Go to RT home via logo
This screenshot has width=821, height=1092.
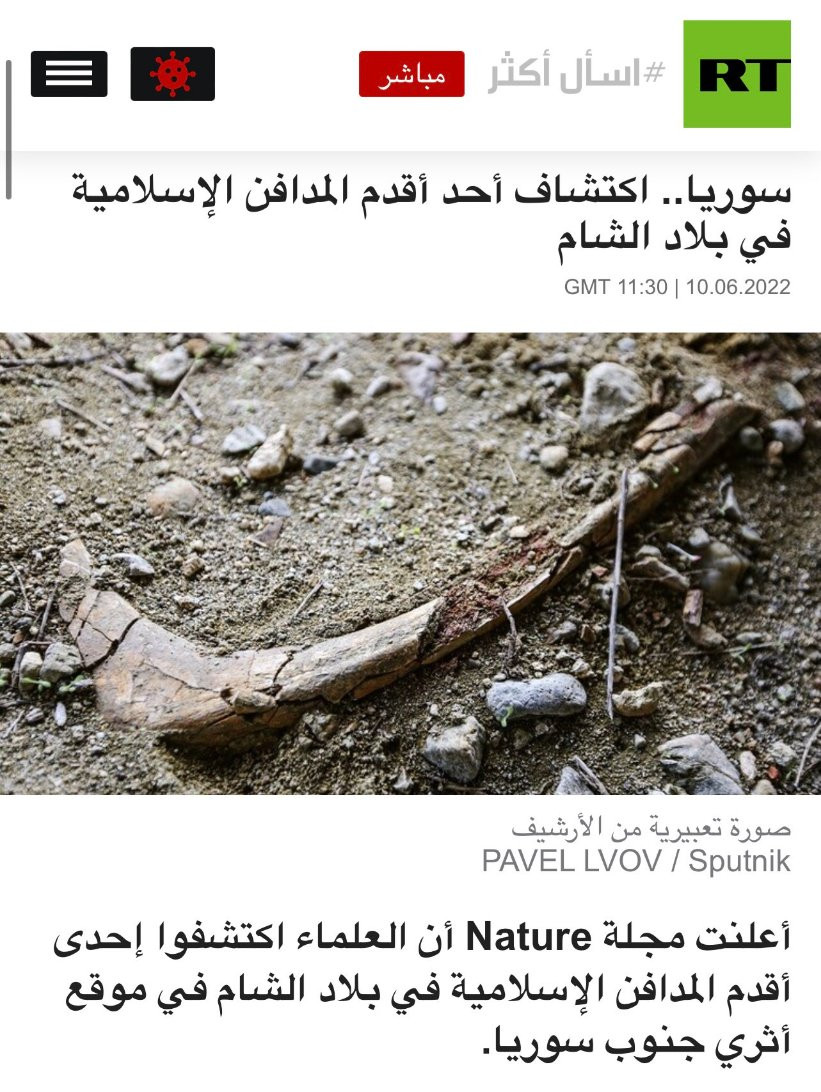coord(737,74)
